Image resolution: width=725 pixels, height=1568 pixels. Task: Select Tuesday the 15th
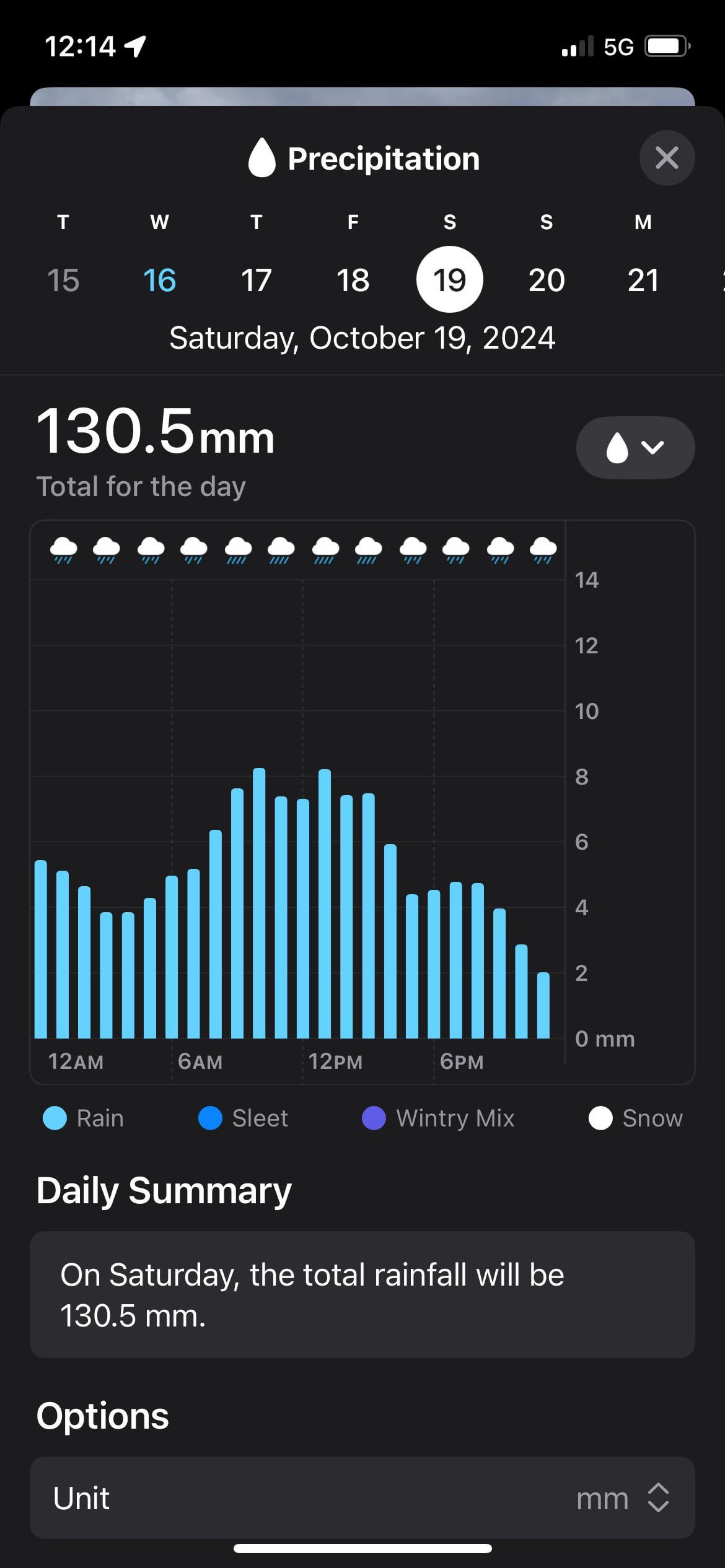click(63, 280)
